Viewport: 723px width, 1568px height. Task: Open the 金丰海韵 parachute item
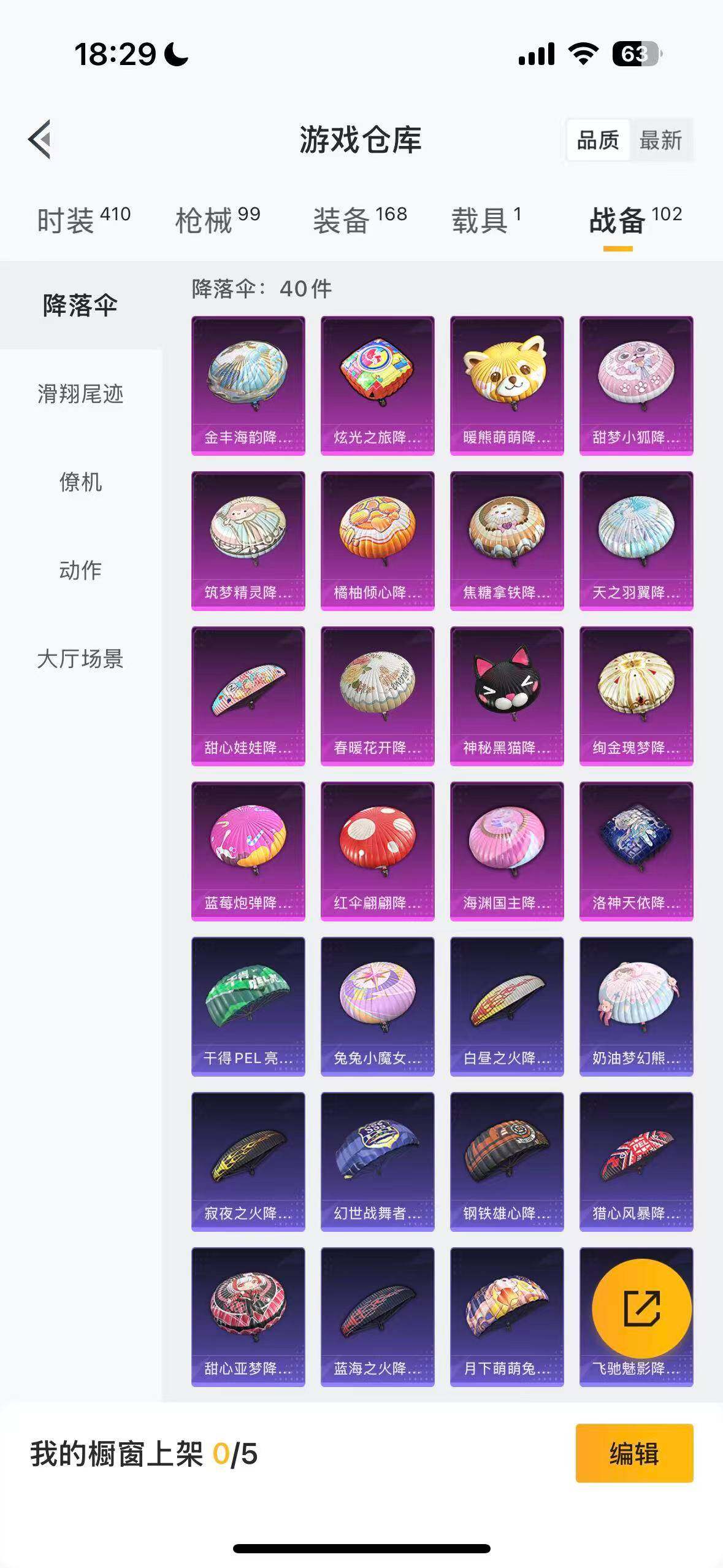(x=247, y=383)
